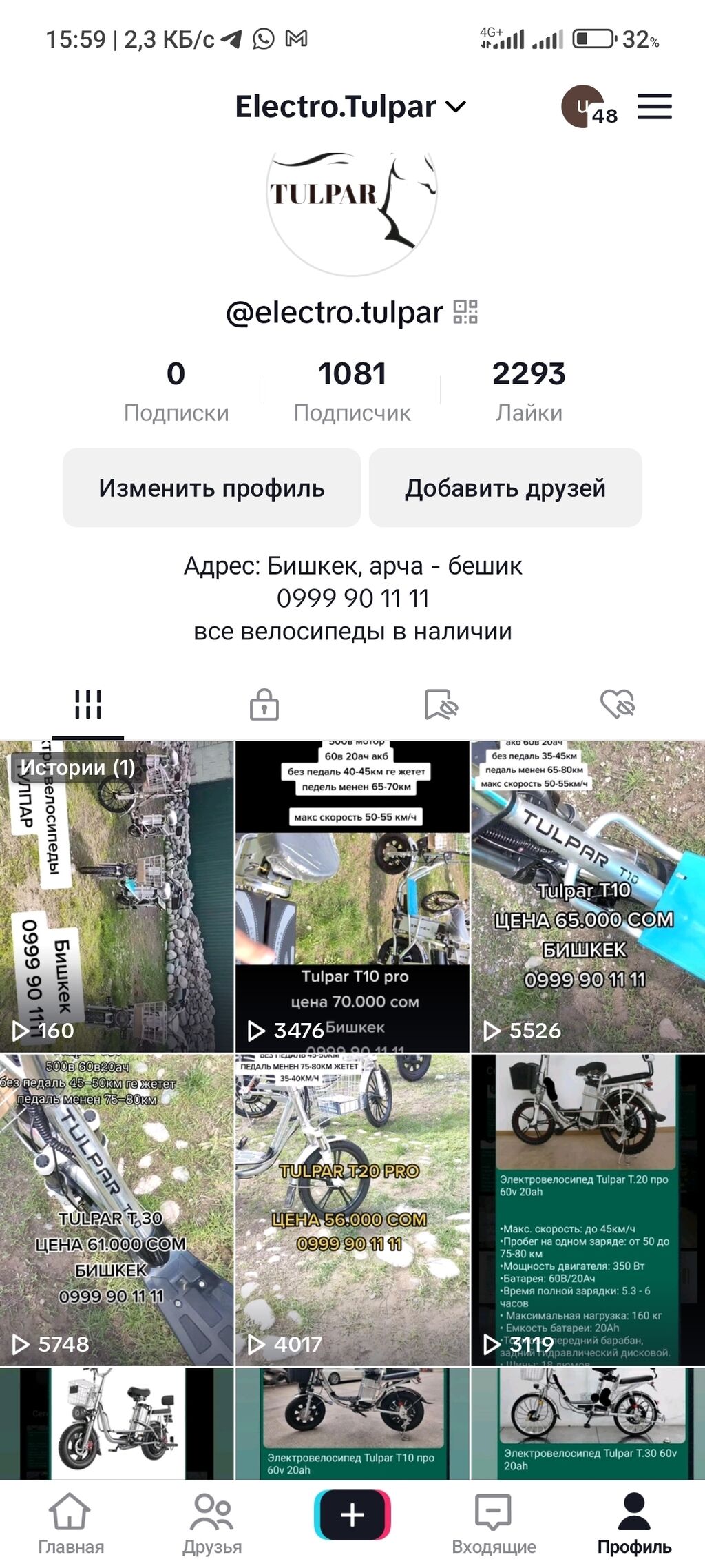Go to the Главная tab
The image size is (705, 1568).
coord(70,1524)
